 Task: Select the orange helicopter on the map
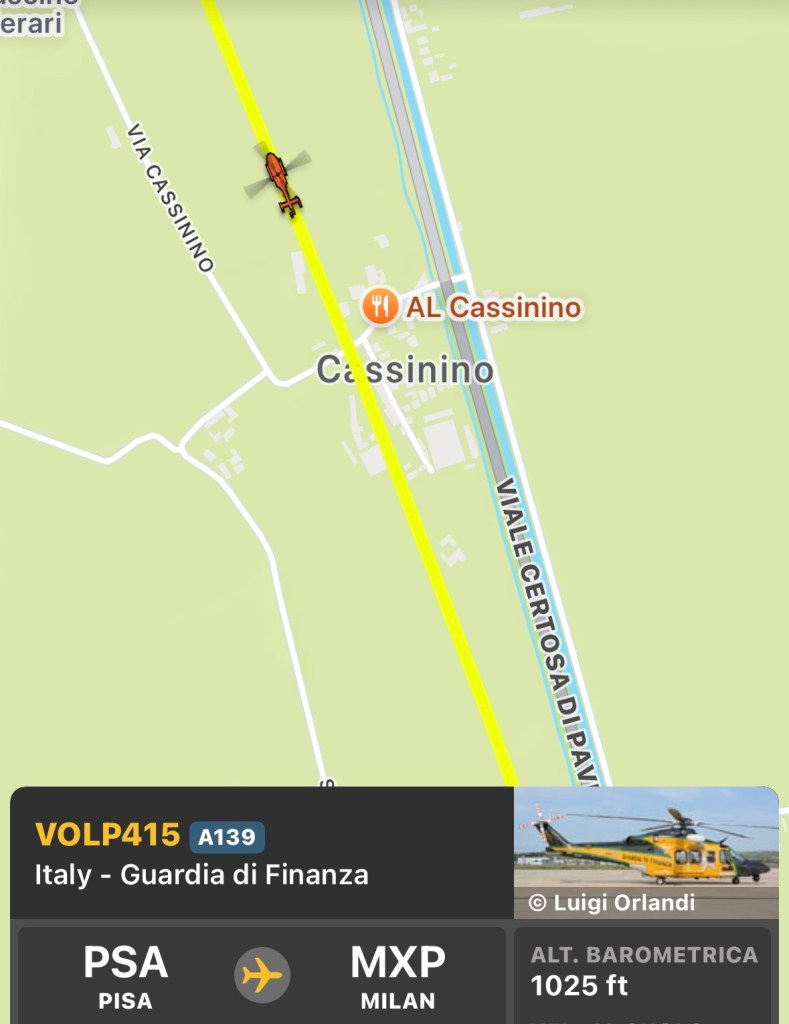pos(280,181)
